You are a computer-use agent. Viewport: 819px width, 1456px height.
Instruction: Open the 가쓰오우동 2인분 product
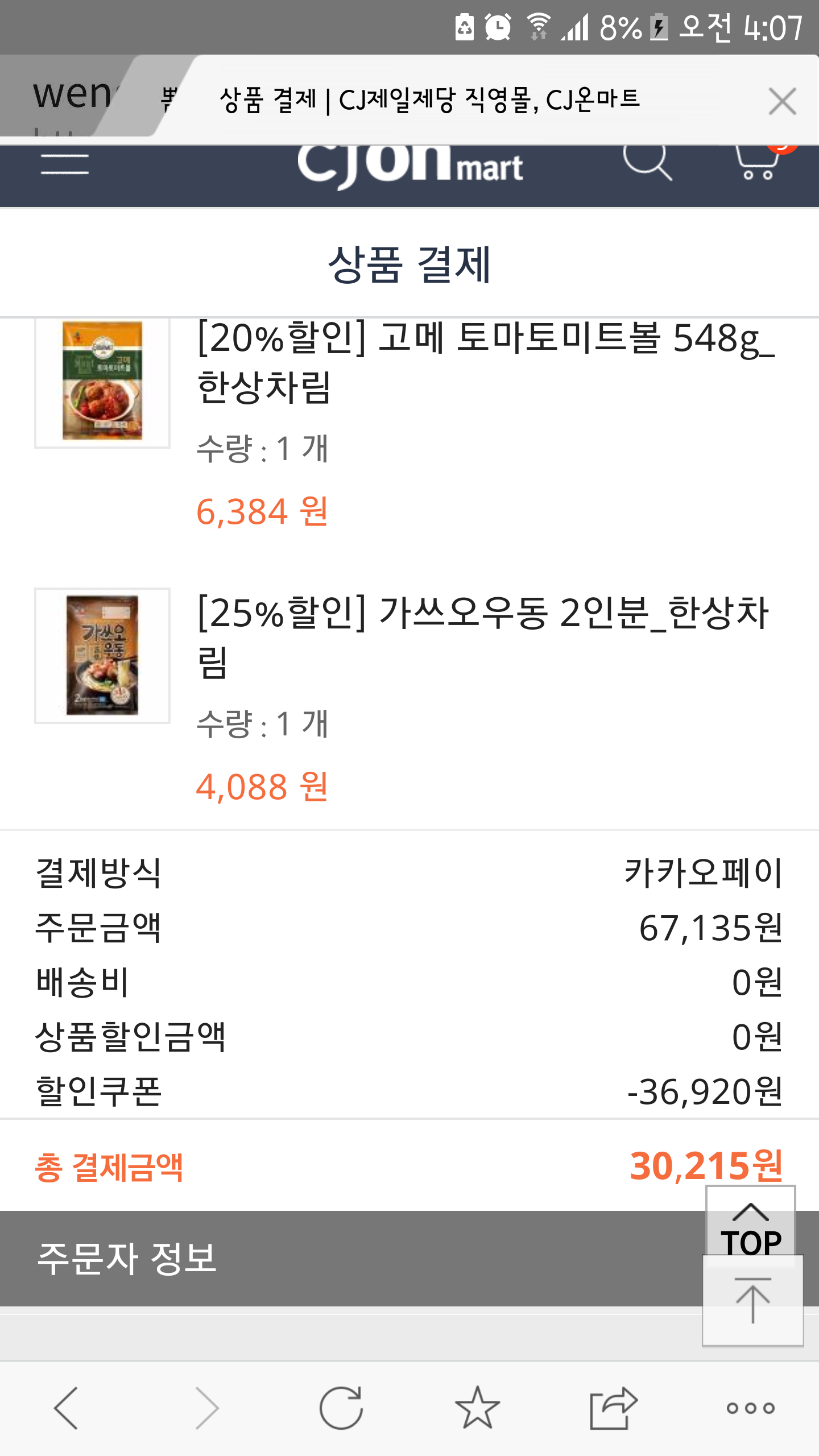coord(482,637)
